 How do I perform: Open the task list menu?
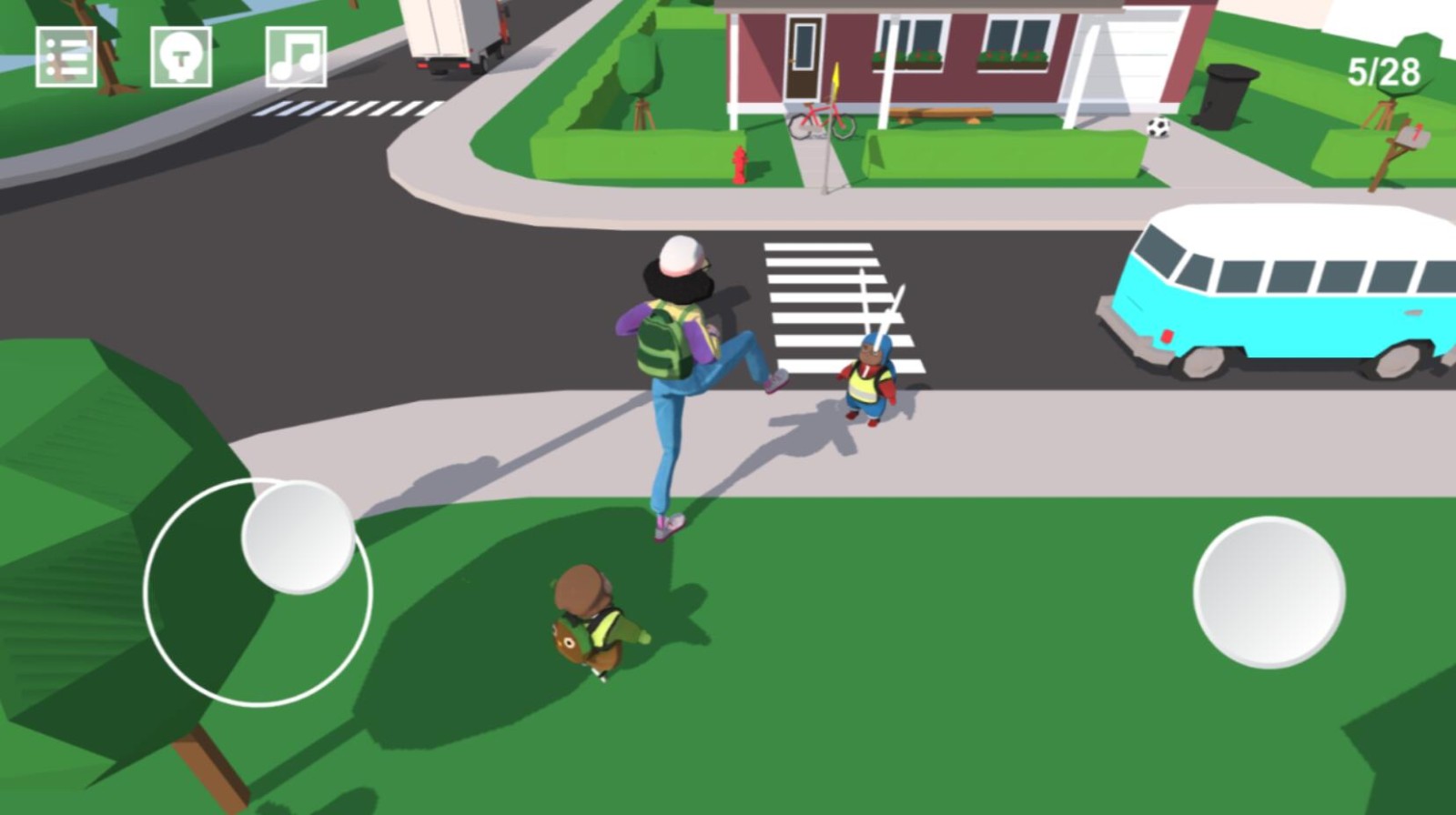(x=66, y=57)
